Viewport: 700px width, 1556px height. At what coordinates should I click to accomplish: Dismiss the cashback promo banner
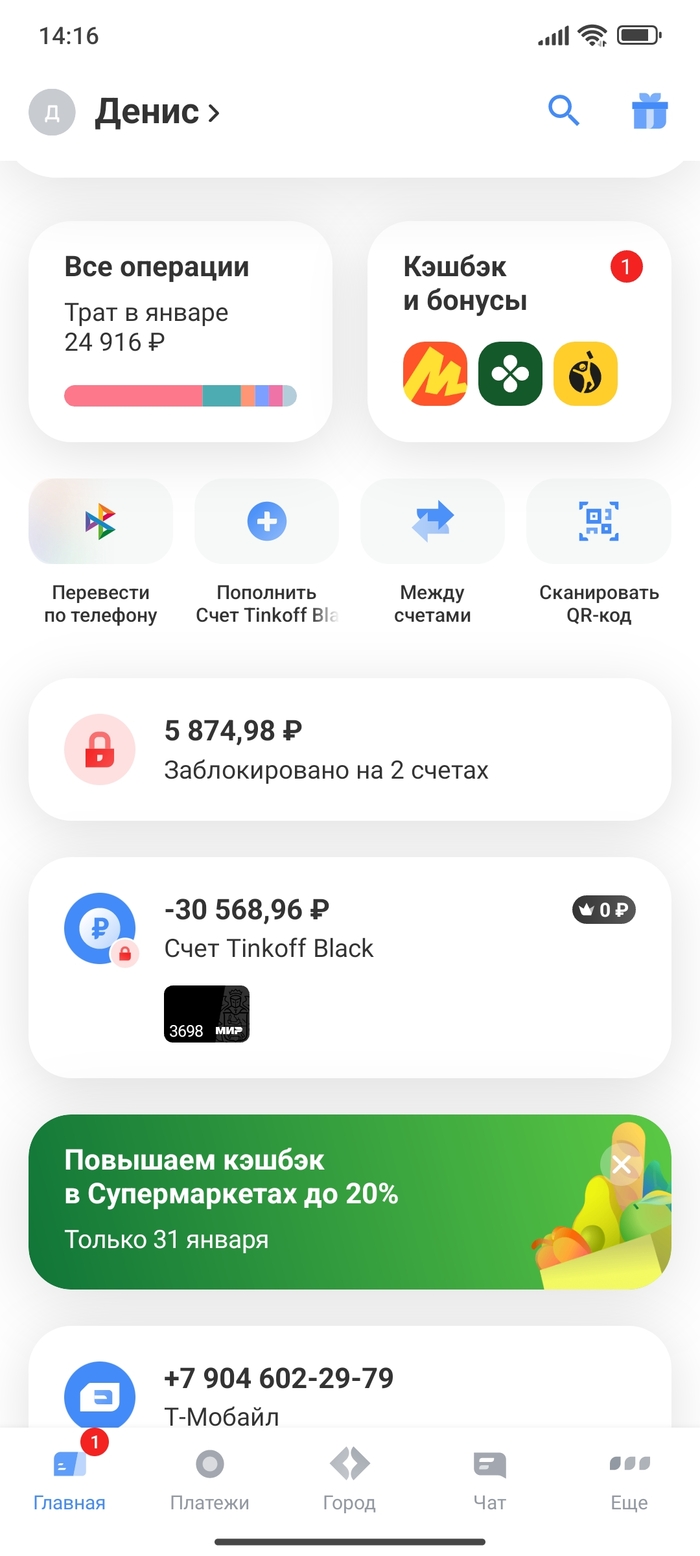[621, 1164]
